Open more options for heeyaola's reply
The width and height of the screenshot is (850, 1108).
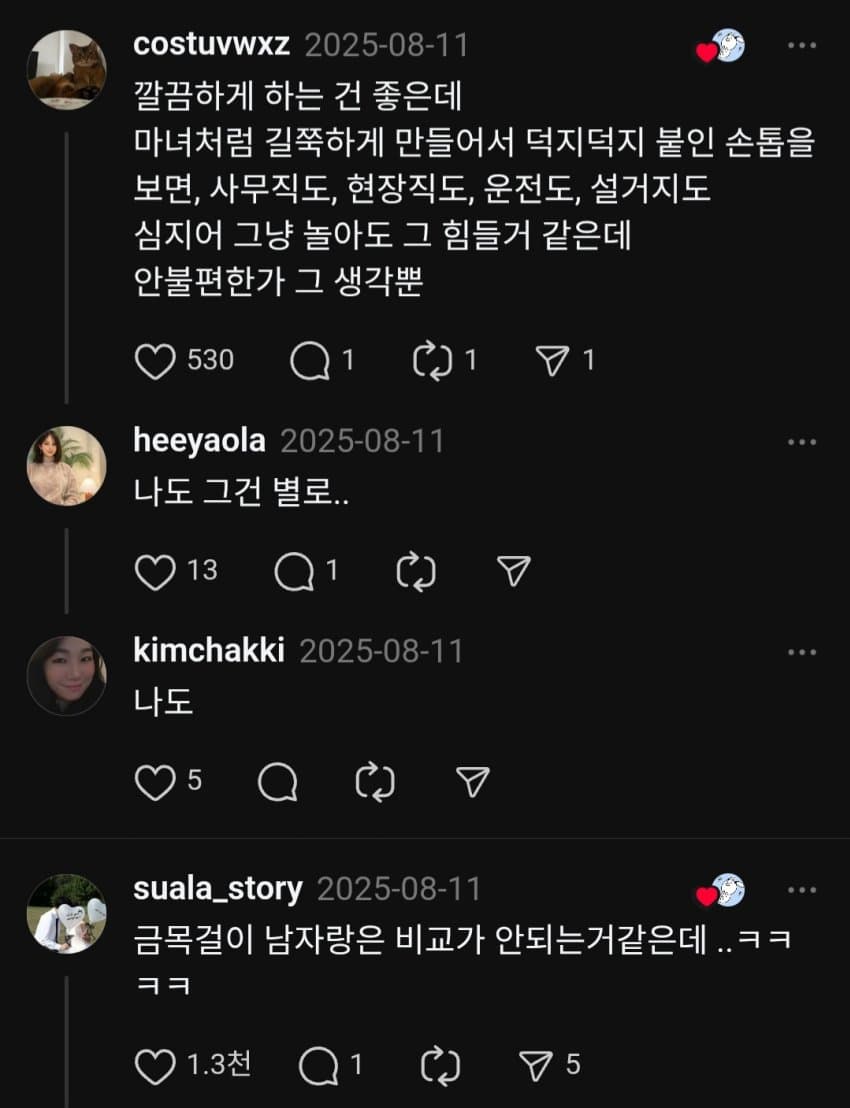click(x=802, y=442)
